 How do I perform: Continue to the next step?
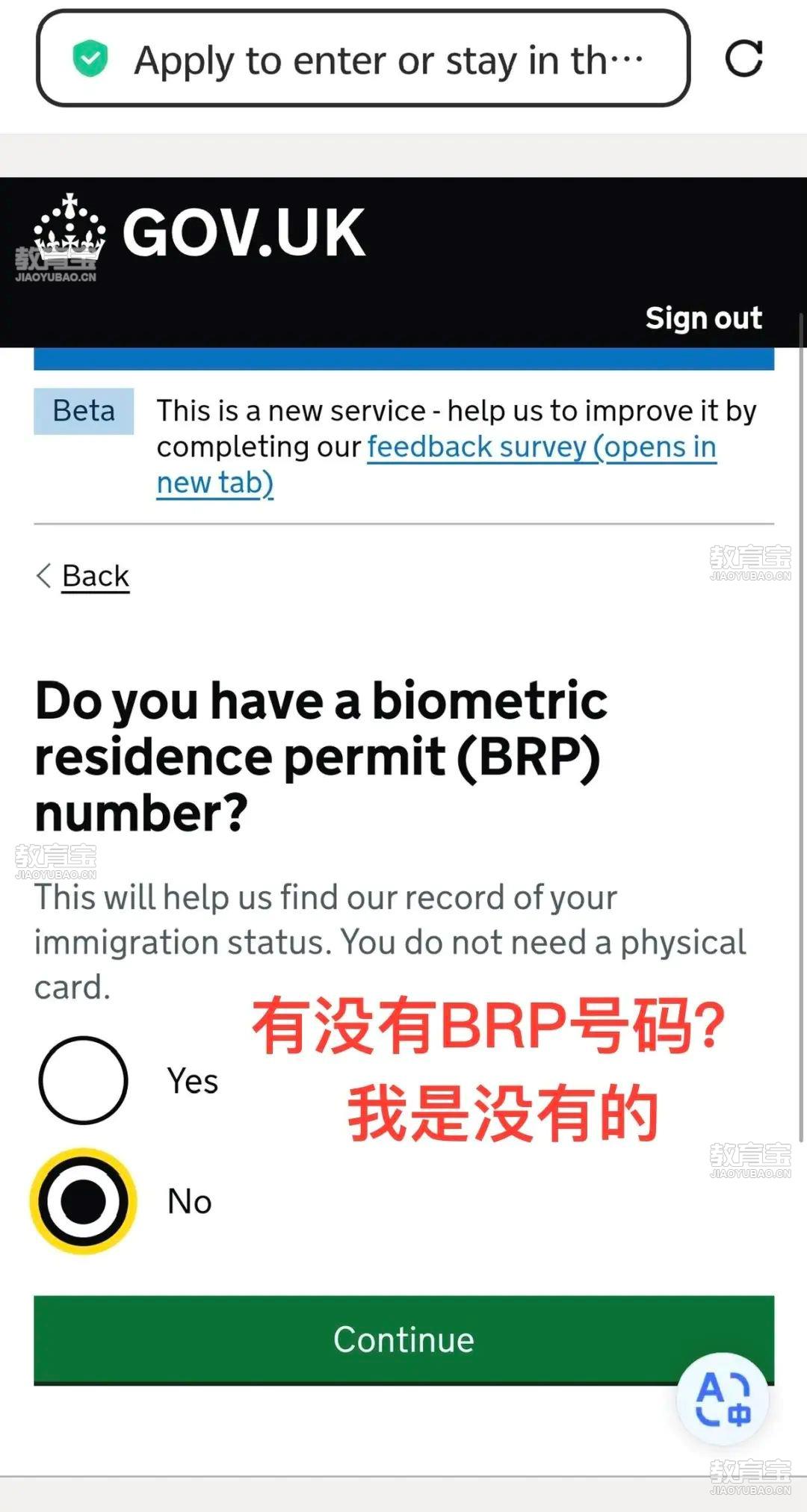click(x=403, y=1339)
